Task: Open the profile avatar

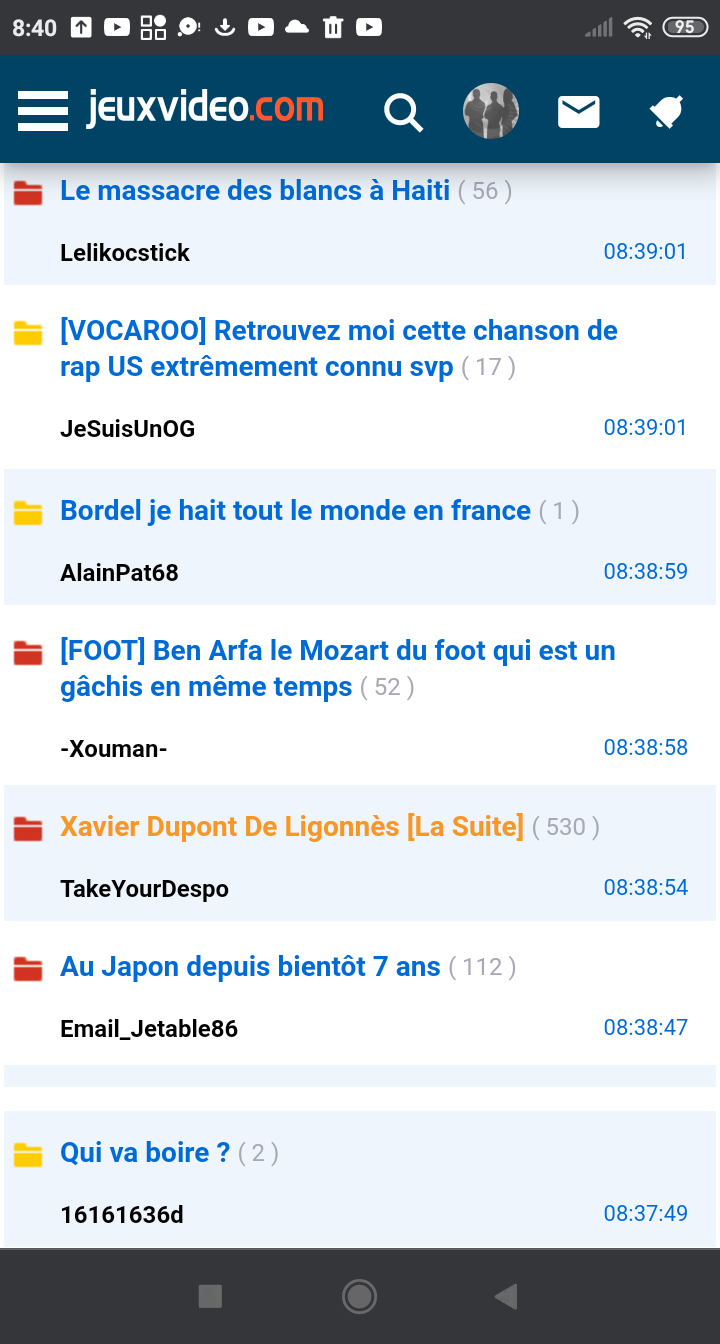Action: [x=491, y=111]
